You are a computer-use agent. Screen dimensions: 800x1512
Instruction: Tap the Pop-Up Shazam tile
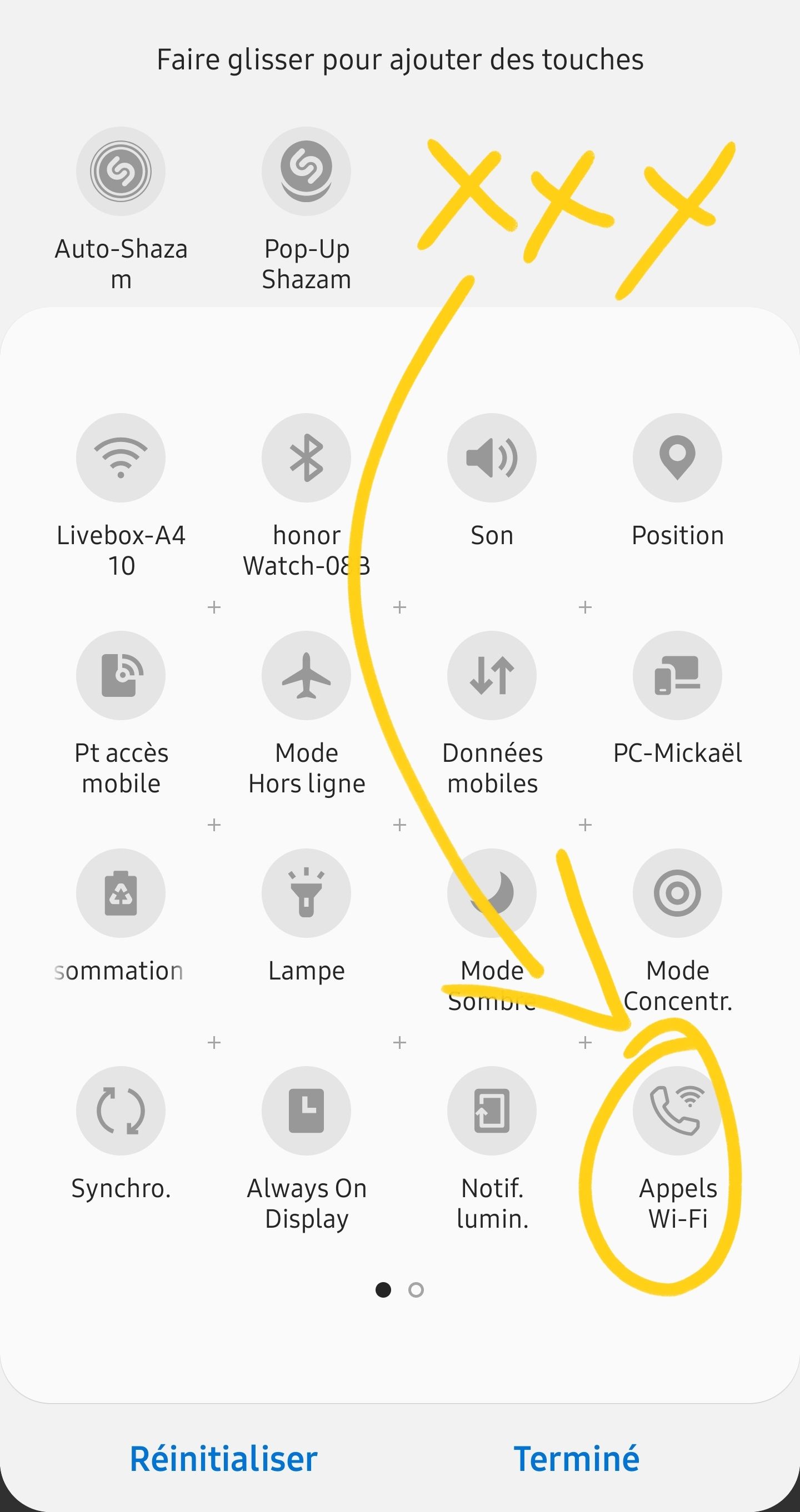tap(306, 172)
